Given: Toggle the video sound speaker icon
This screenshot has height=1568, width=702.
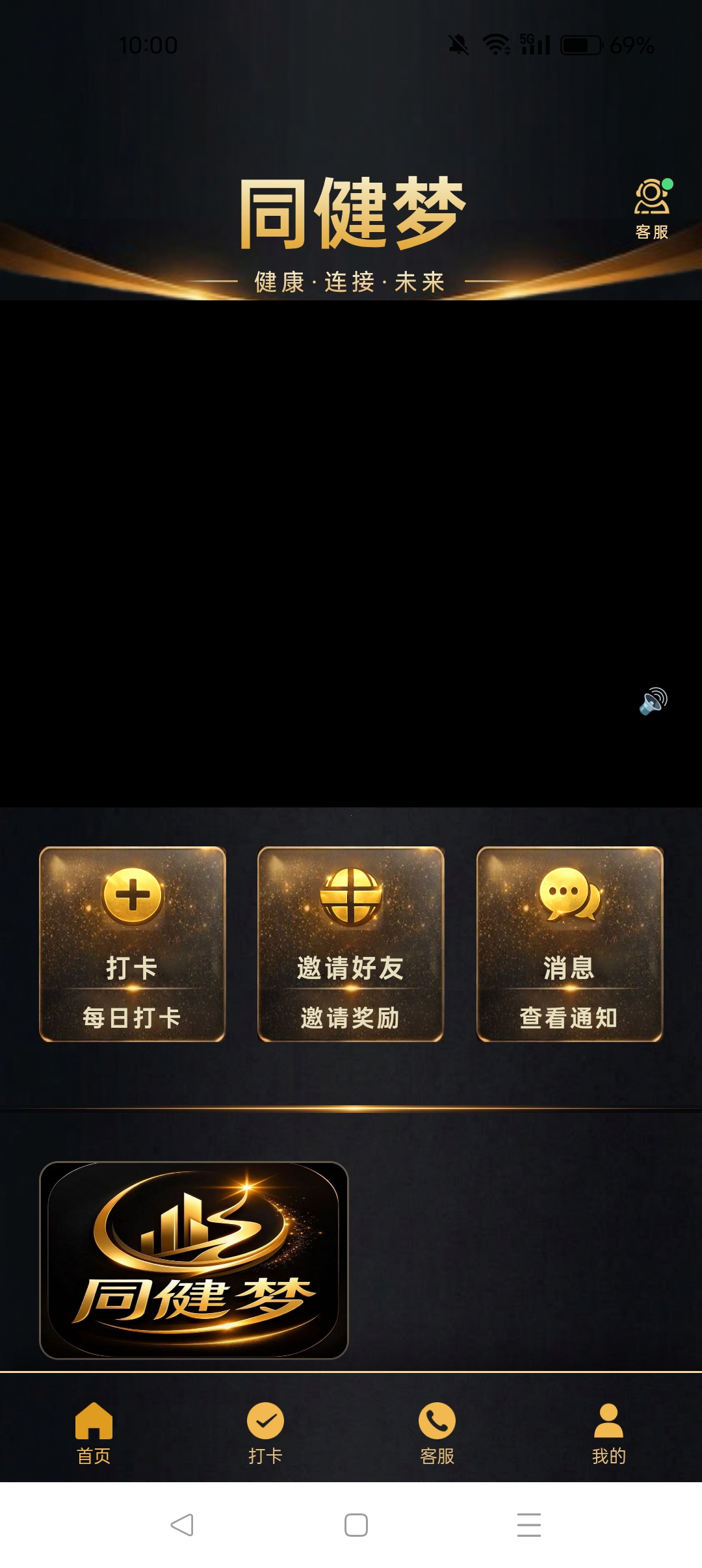Looking at the screenshot, I should [653, 701].
